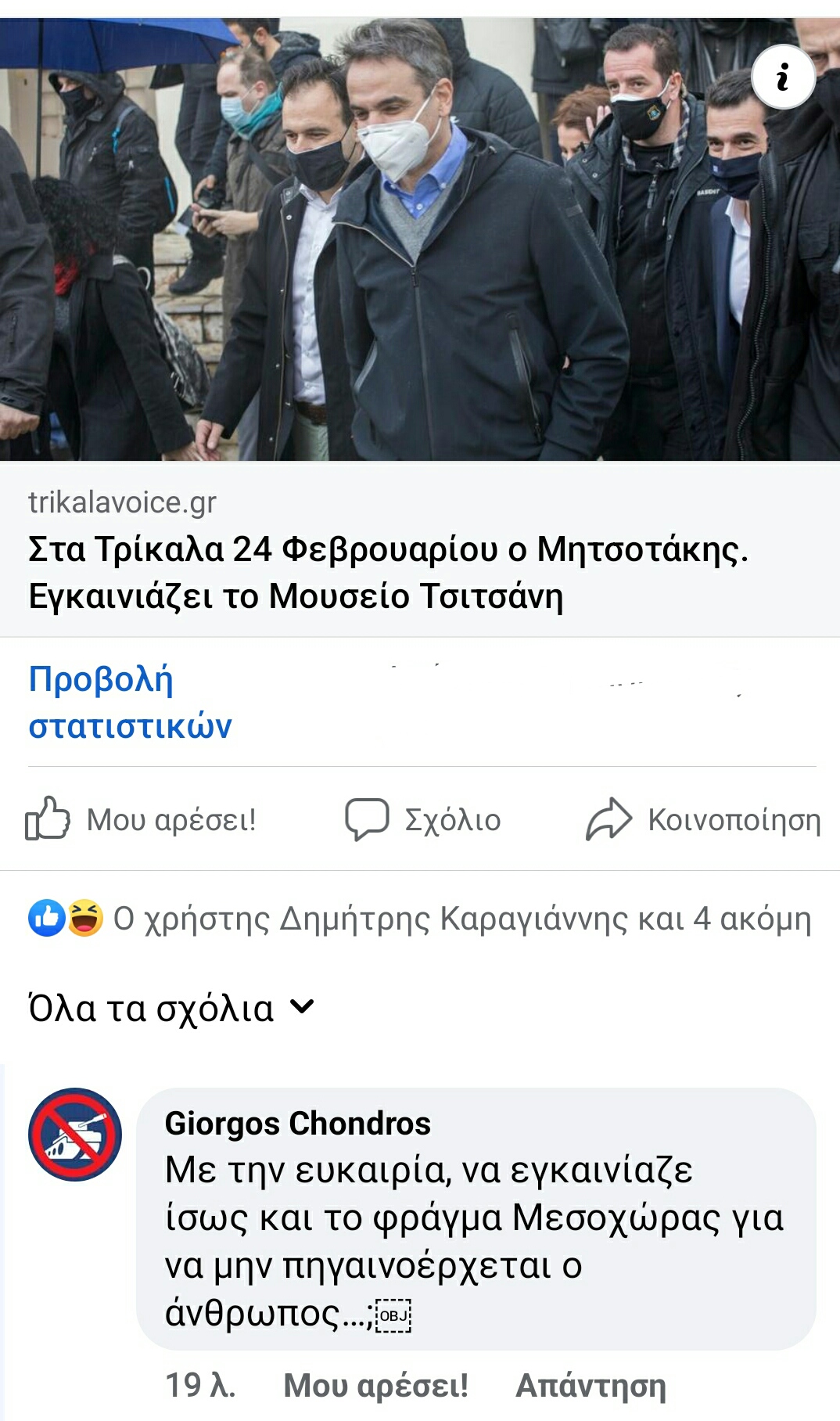Share the post via Κοινοποίηση

(x=703, y=819)
